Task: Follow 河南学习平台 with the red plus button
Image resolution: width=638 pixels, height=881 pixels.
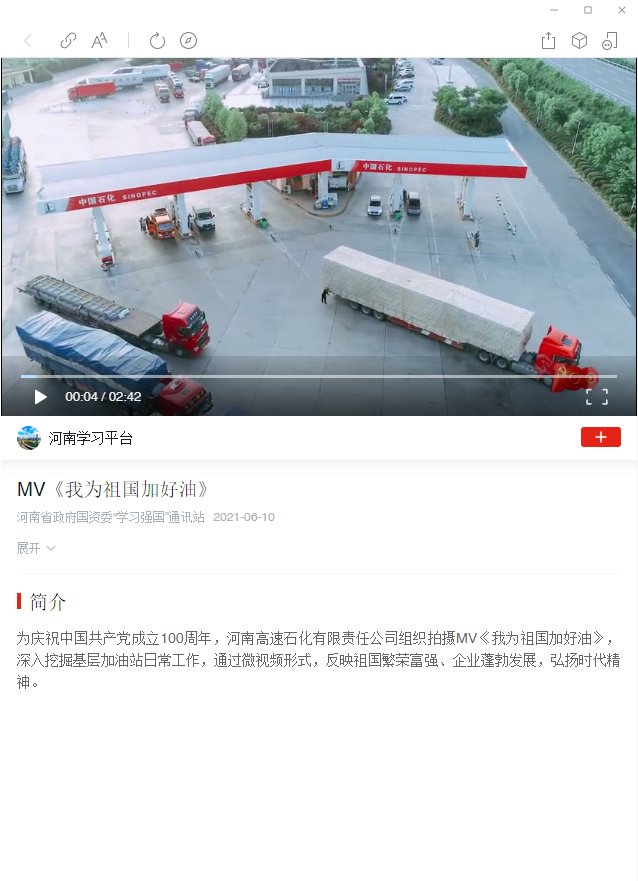Action: click(600, 437)
